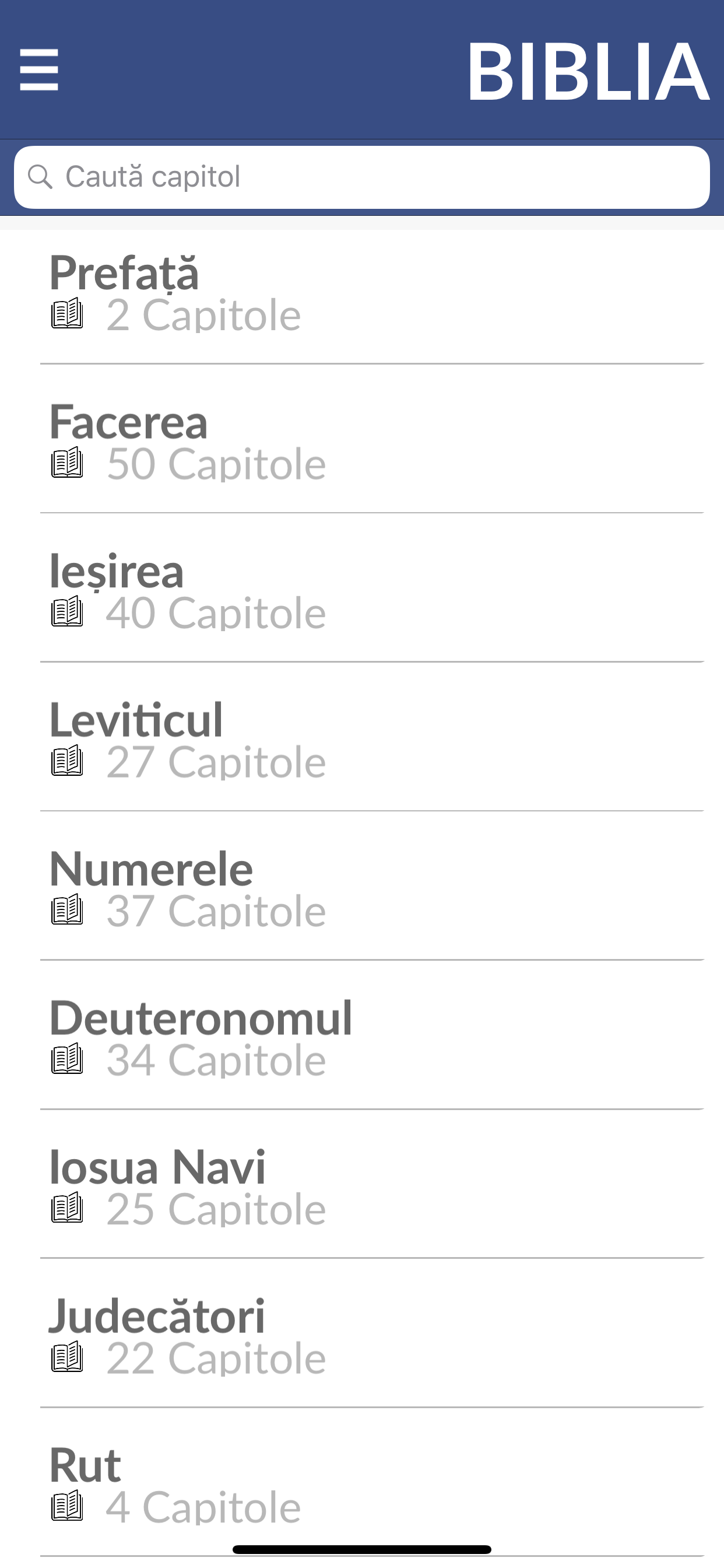
Task: Open the Iosua Navi book
Action: click(158, 1167)
